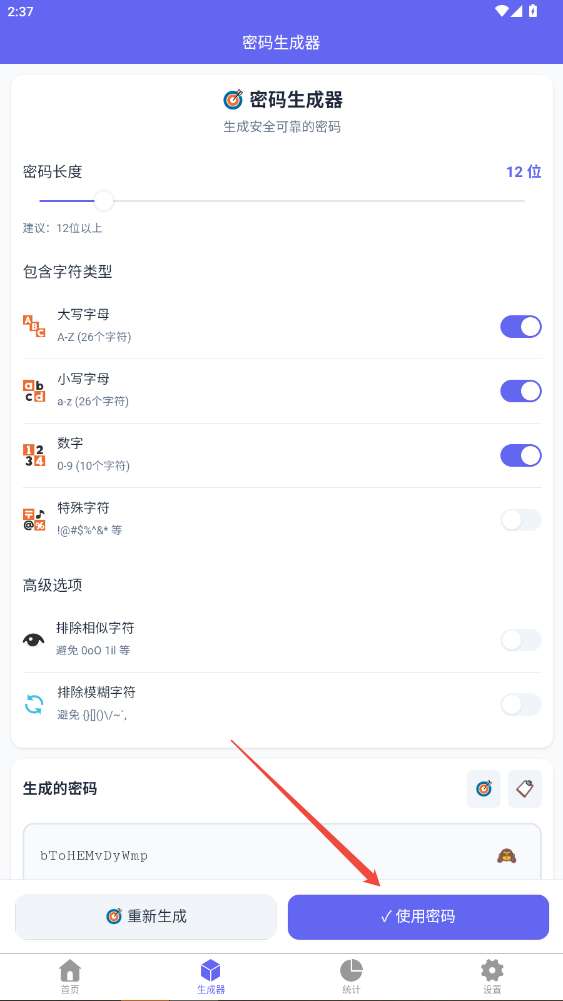Hide the generated password with monkey icon

506,855
